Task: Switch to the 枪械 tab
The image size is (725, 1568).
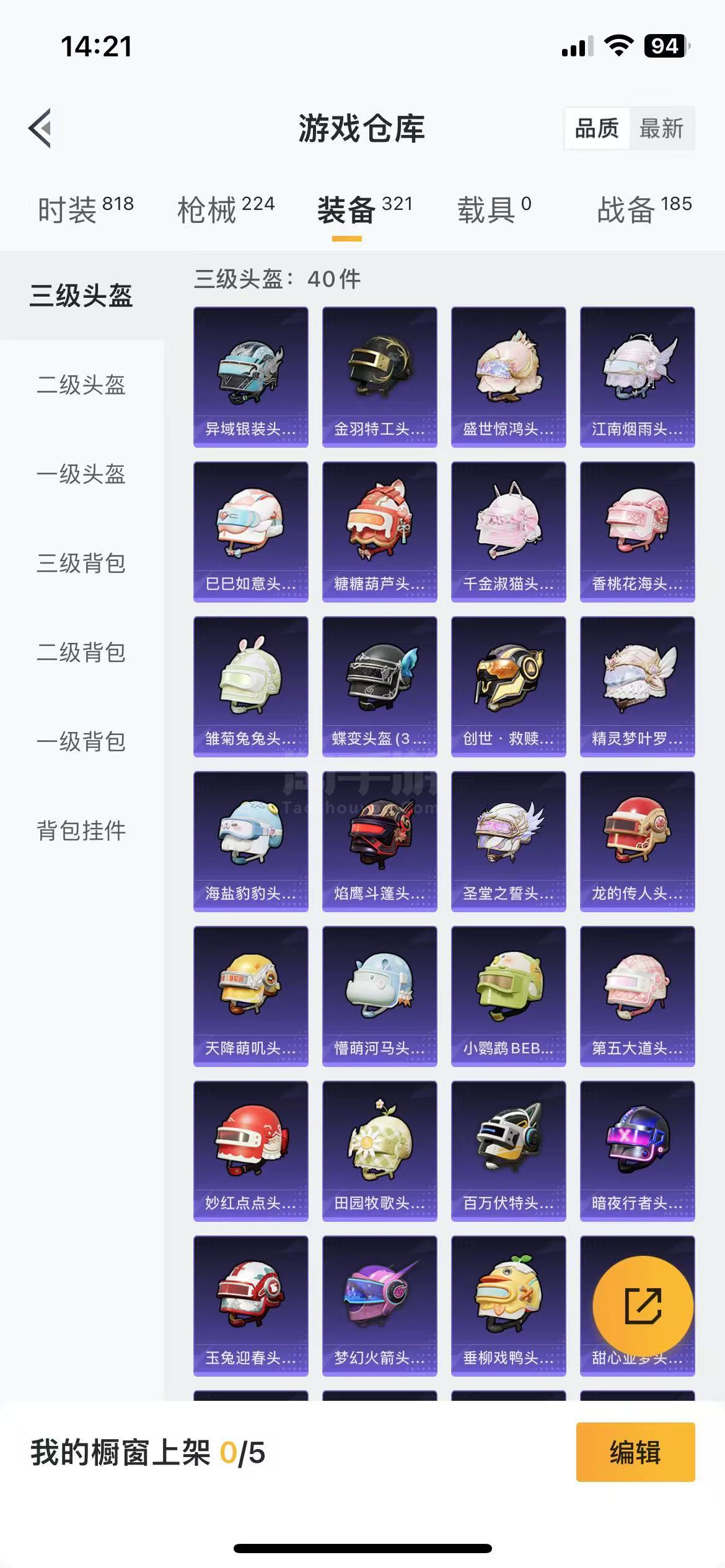Action: [226, 210]
